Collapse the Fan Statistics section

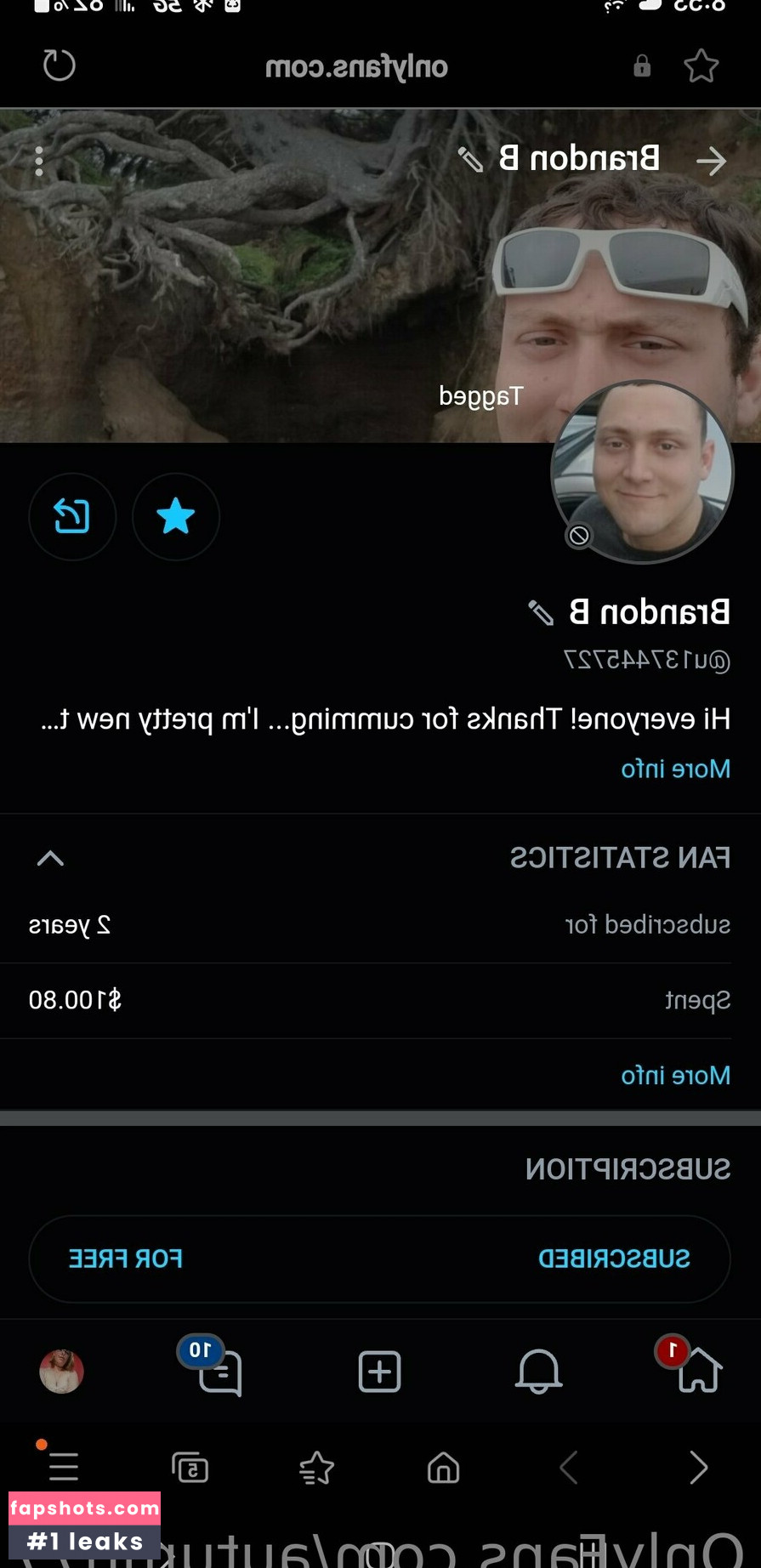[x=51, y=858]
